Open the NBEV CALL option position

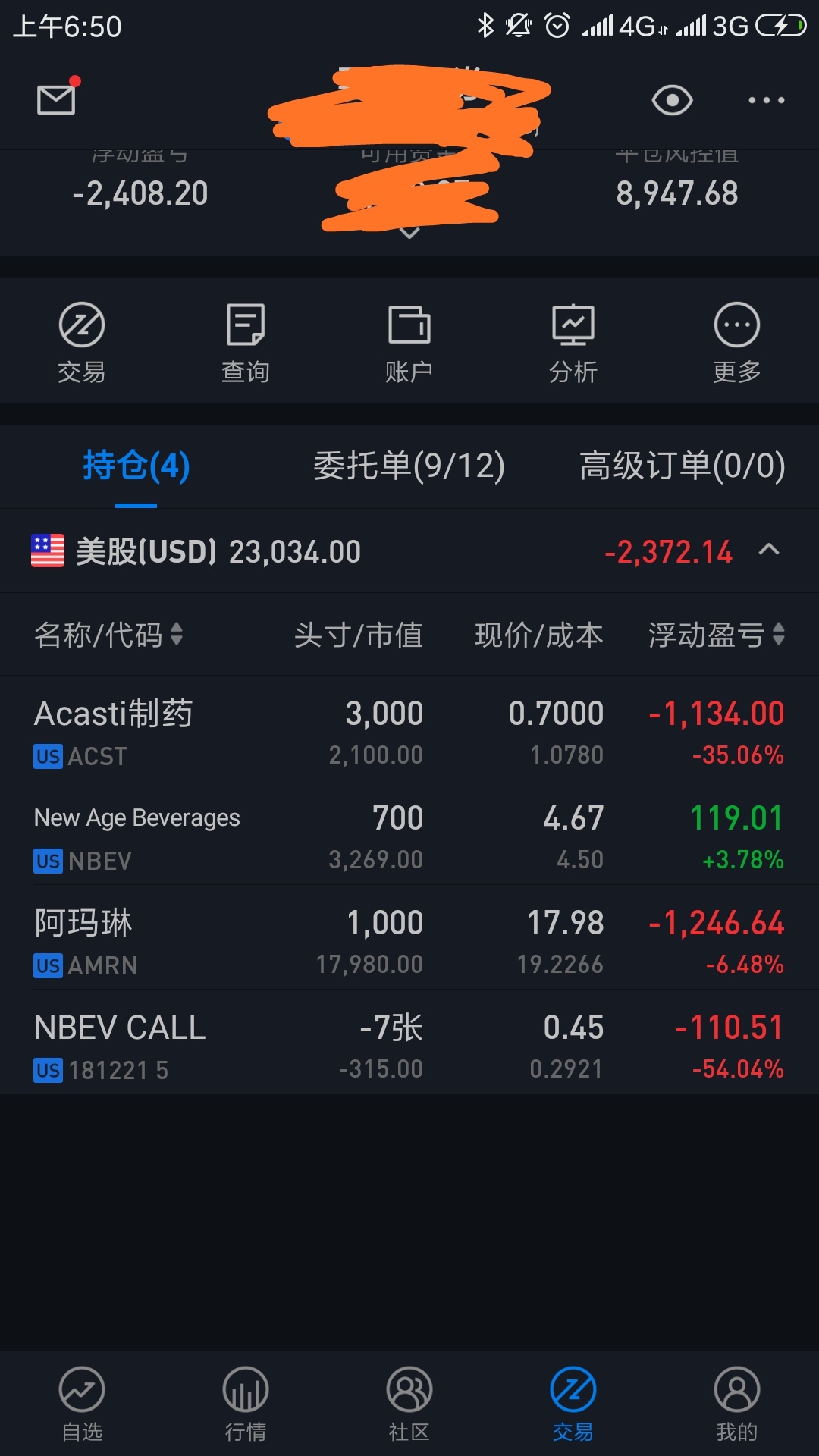coord(409,1042)
